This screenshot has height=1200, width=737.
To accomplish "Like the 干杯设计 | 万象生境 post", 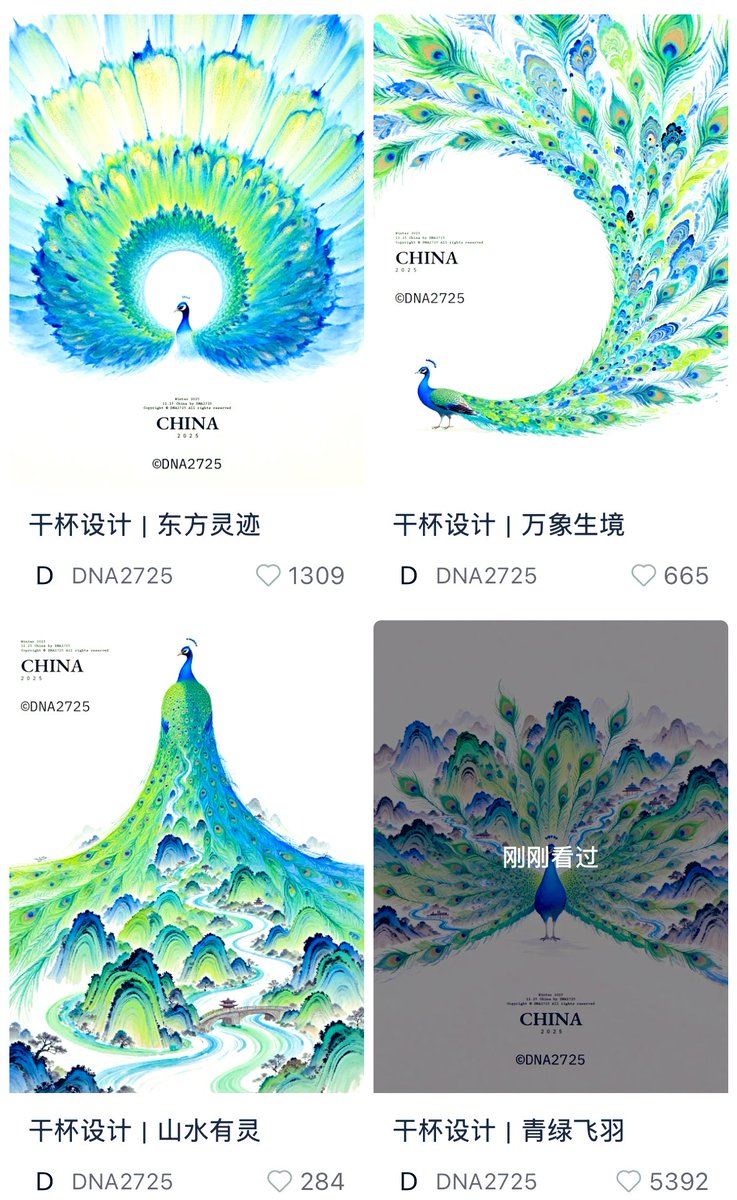I will [x=643, y=576].
